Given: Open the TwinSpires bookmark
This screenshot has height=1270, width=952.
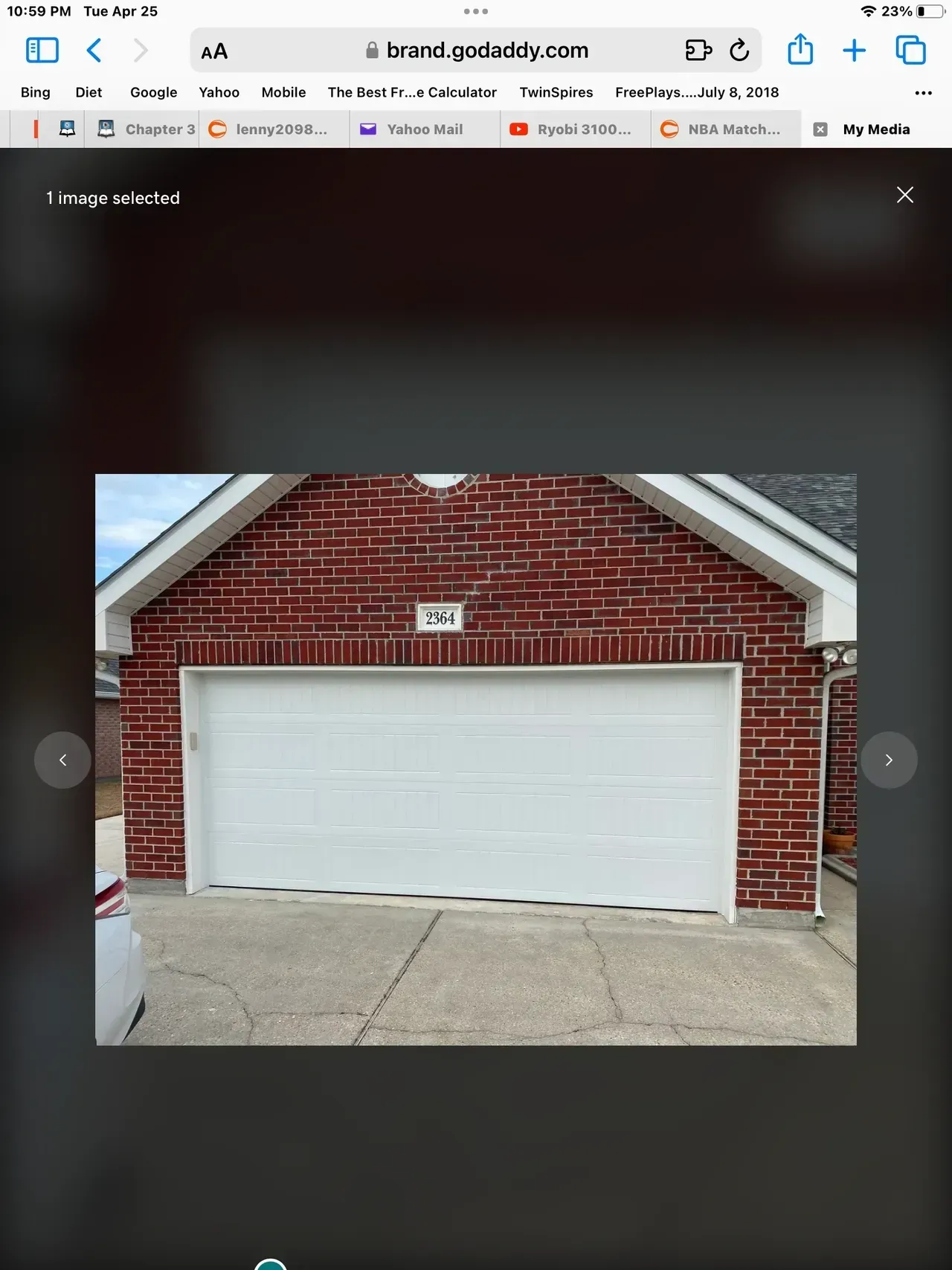Looking at the screenshot, I should pos(556,92).
